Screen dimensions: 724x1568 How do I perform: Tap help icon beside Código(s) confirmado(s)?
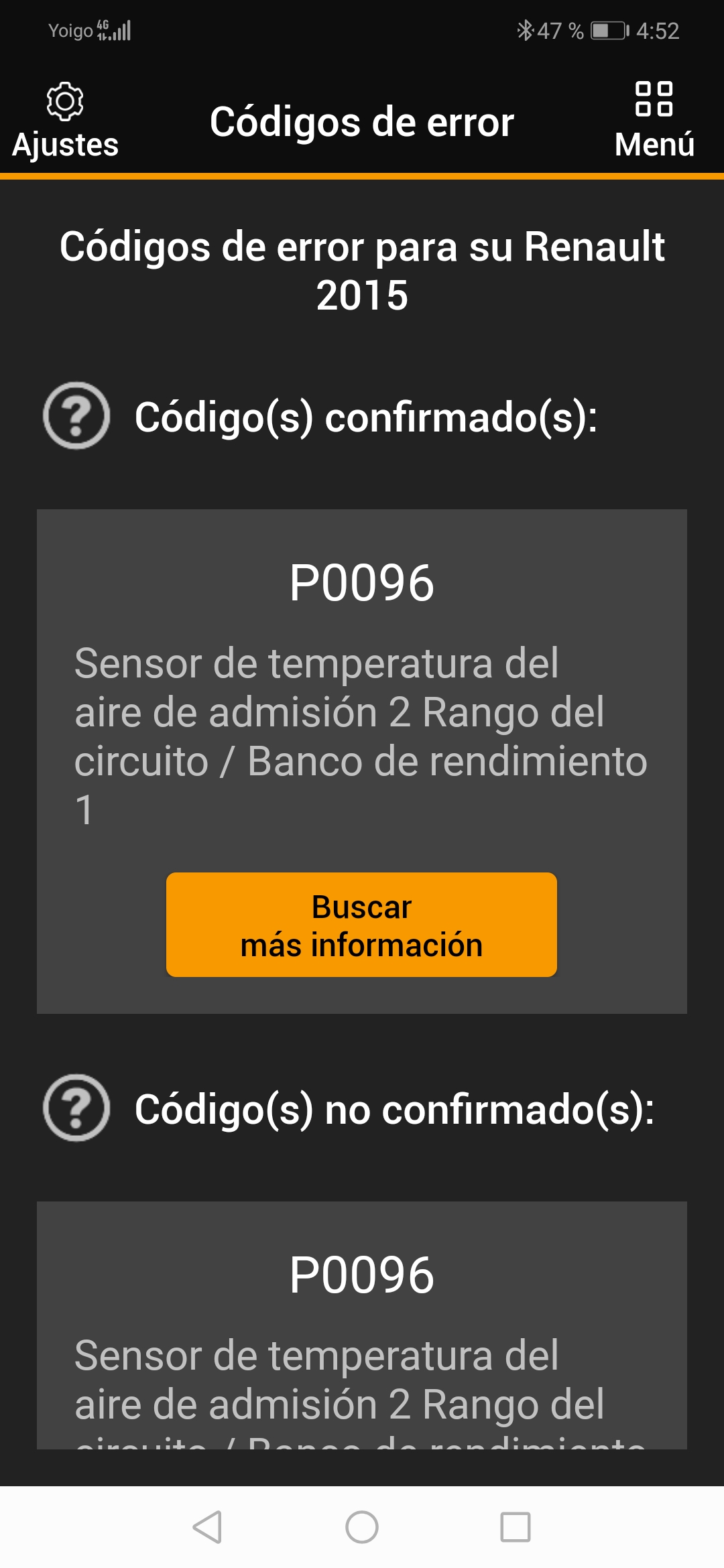coord(76,415)
